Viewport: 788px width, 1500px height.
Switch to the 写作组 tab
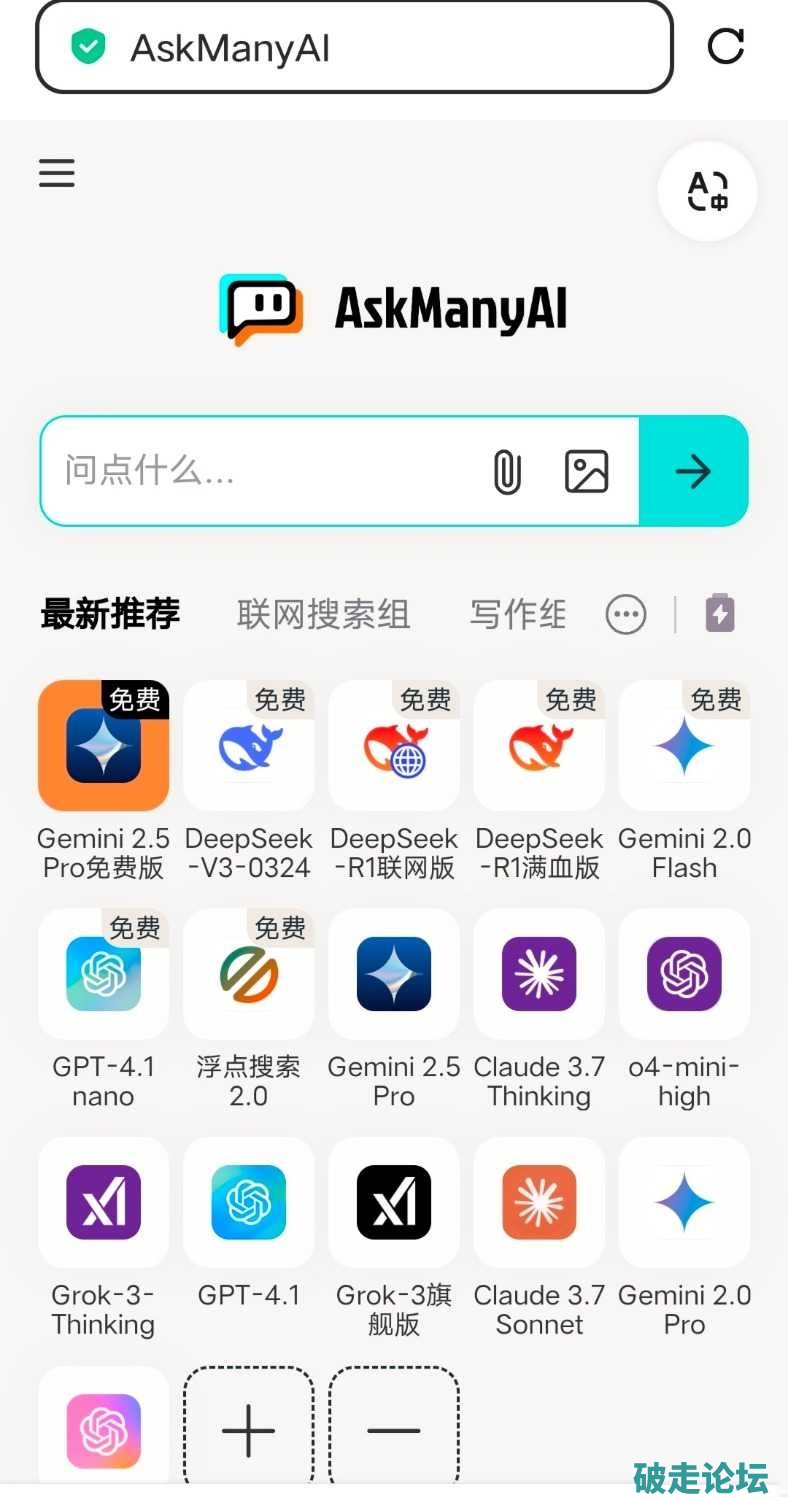tap(517, 614)
